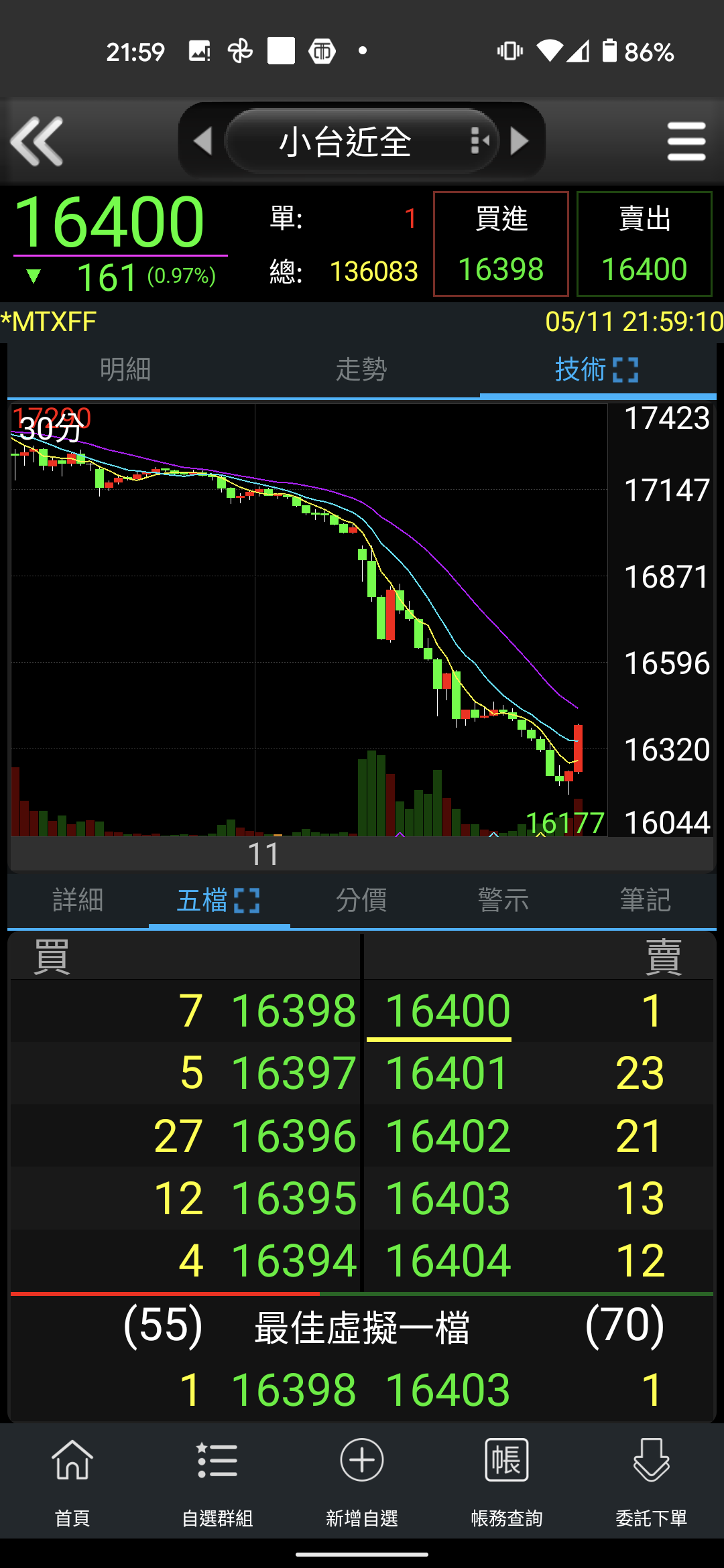Expand the 技術 chart to fullscreen

tap(625, 370)
